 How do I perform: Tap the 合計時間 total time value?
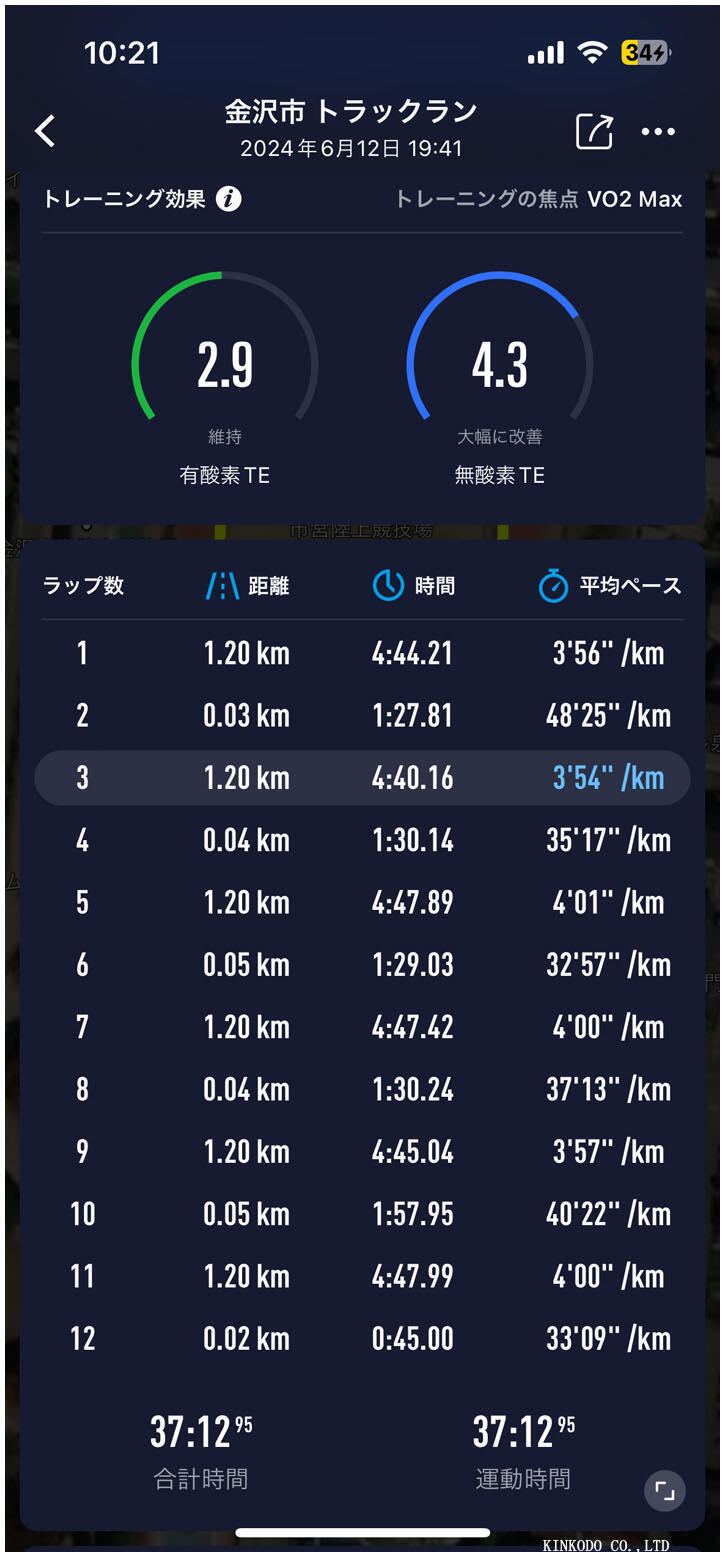[x=199, y=1431]
